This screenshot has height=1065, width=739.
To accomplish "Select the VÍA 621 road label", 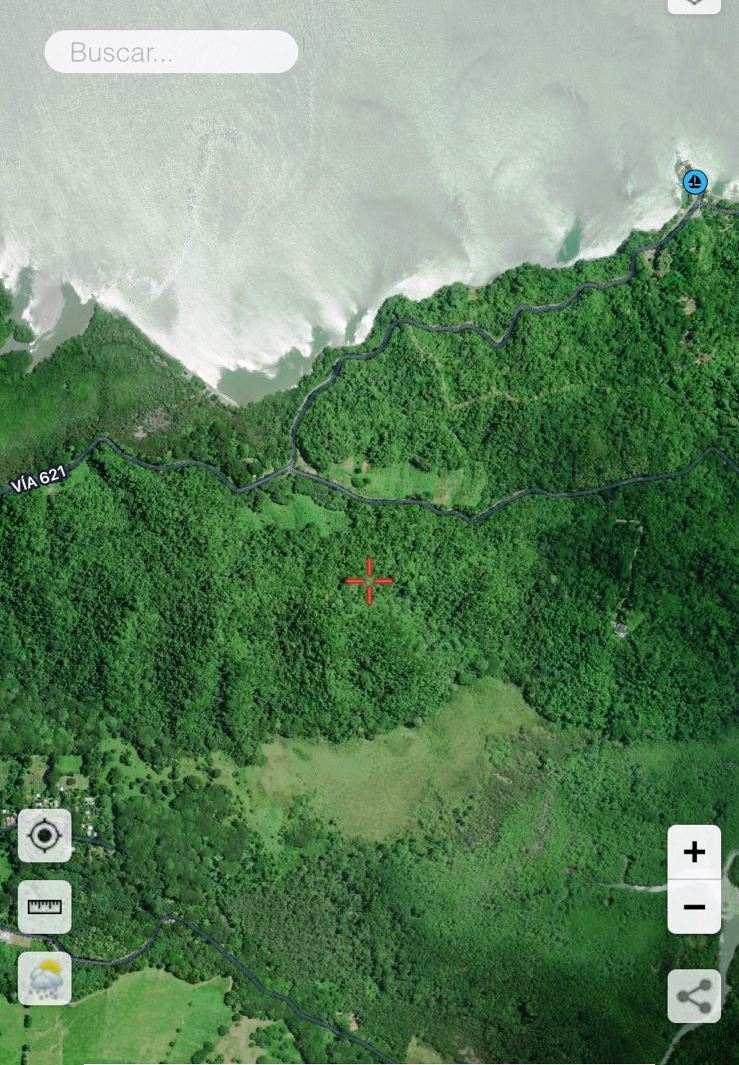I will pyautogui.click(x=40, y=480).
